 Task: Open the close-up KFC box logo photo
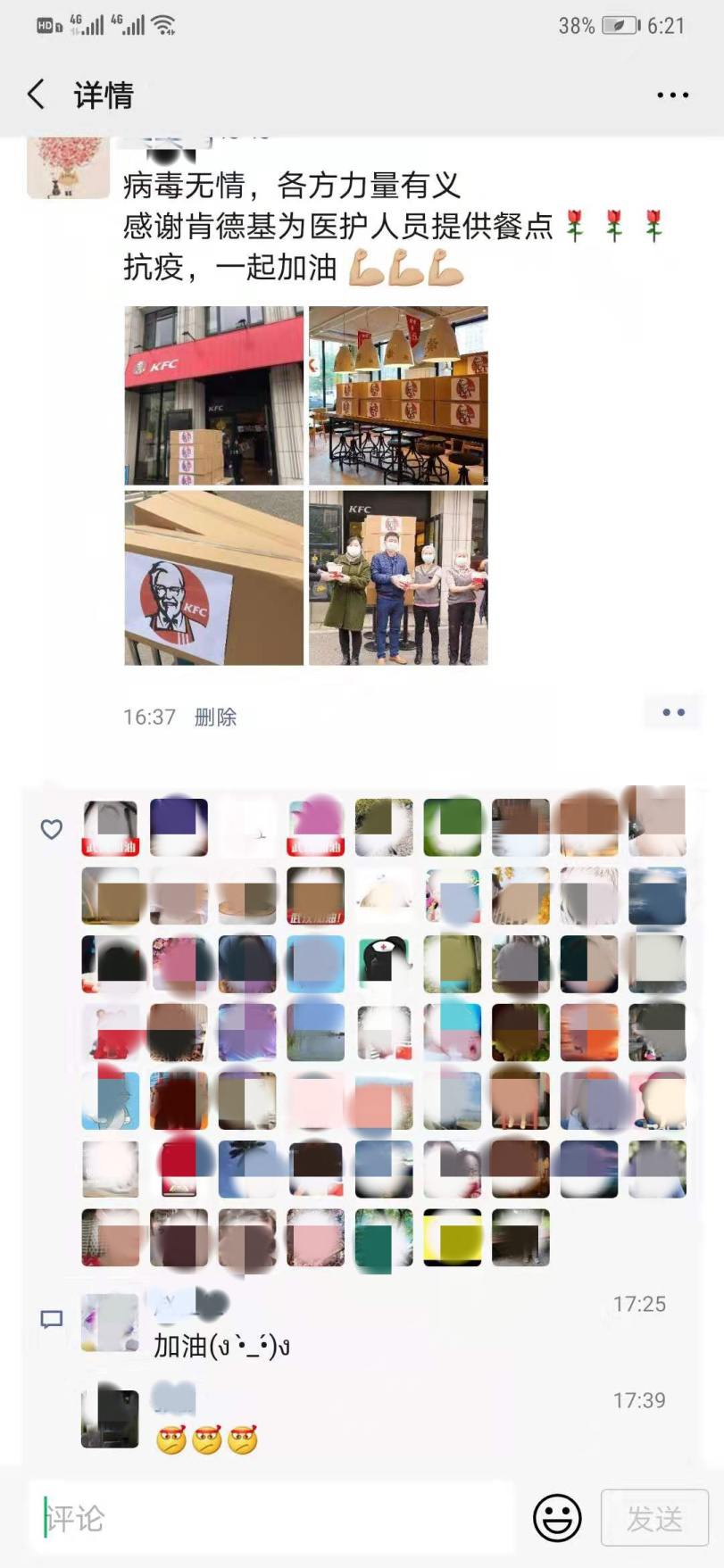(x=214, y=577)
